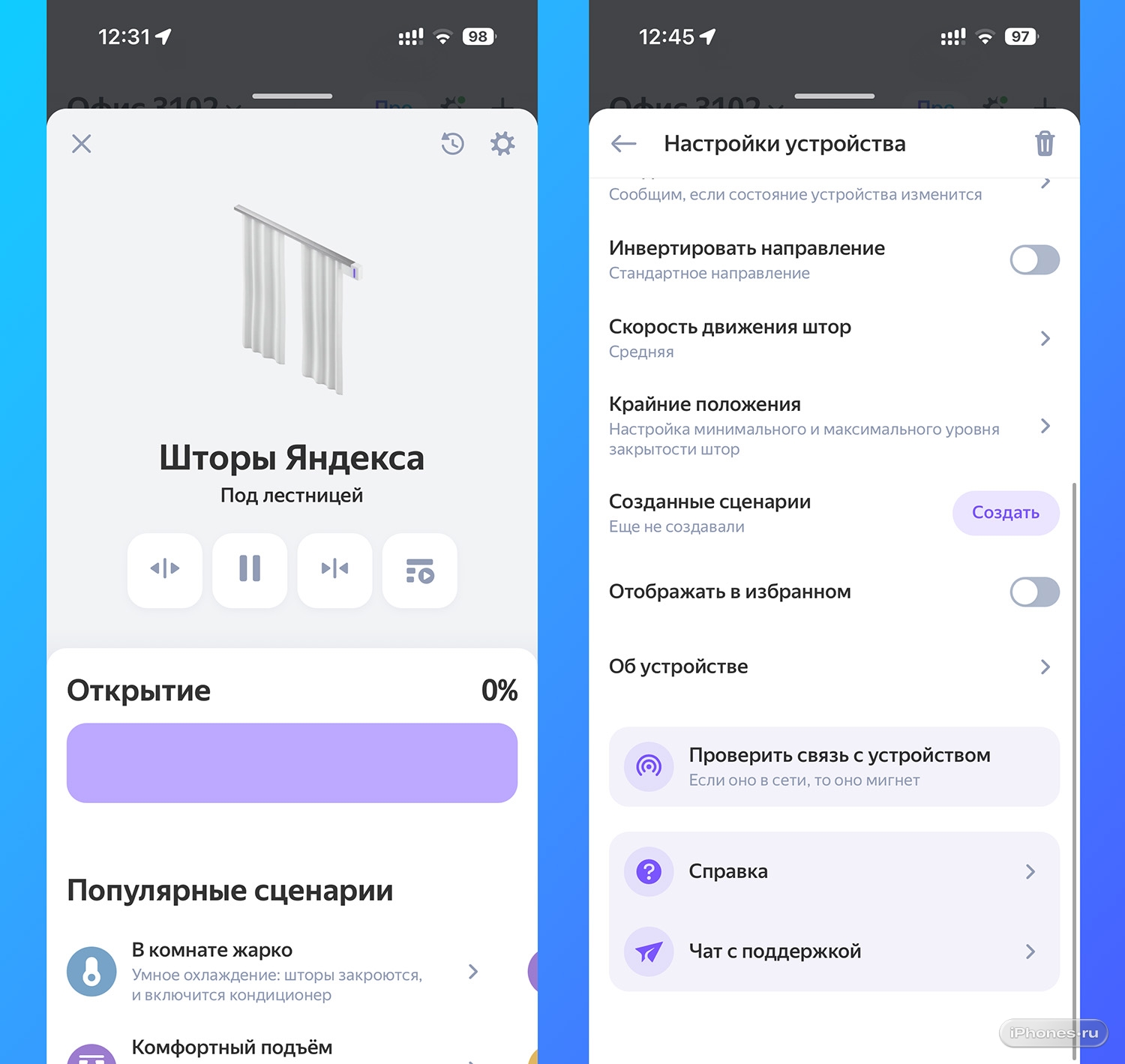Image resolution: width=1125 pixels, height=1064 pixels.
Task: Toggle Инвертировать направление switch
Action: [x=1033, y=260]
